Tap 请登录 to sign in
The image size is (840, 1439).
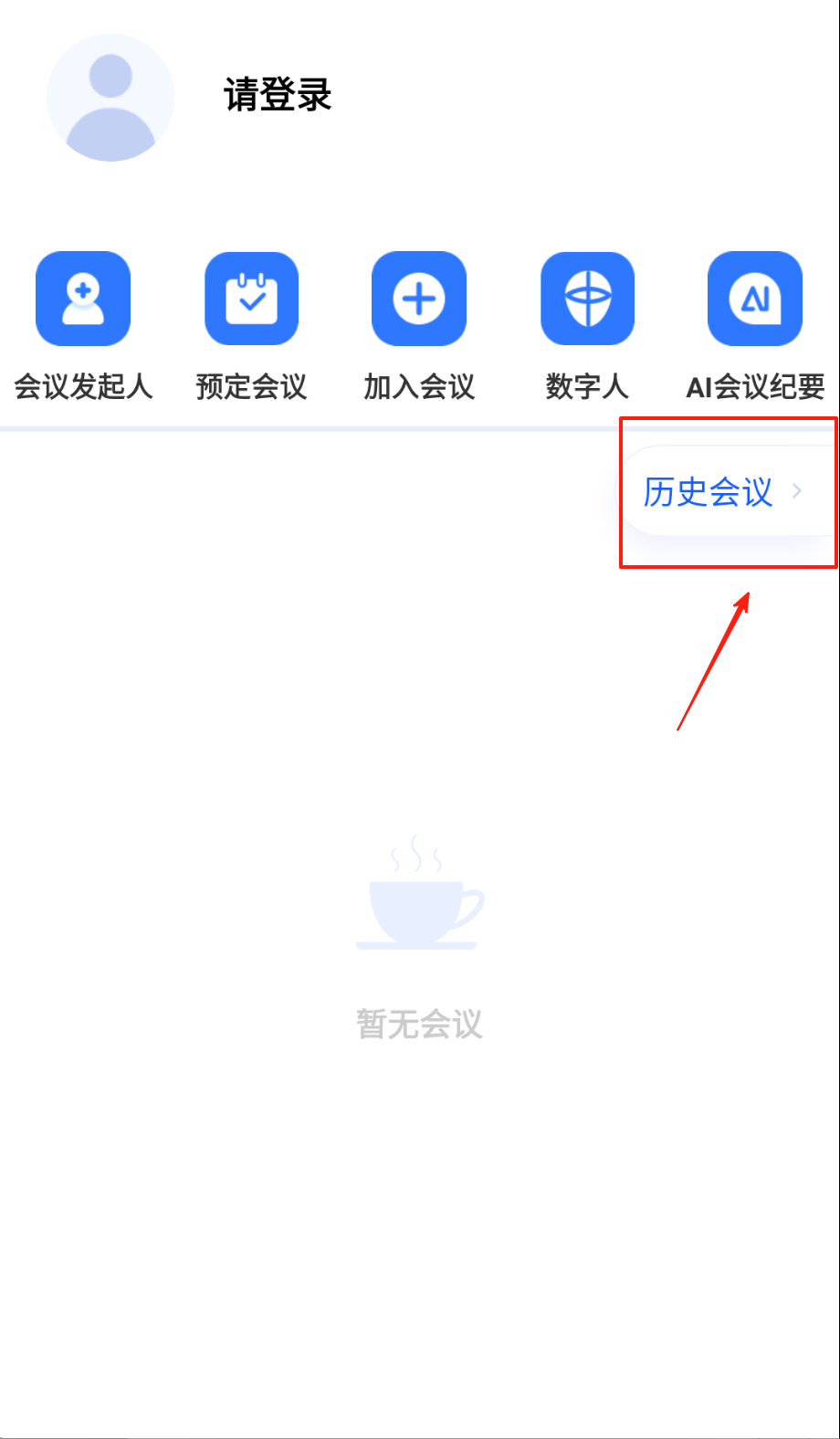[278, 95]
